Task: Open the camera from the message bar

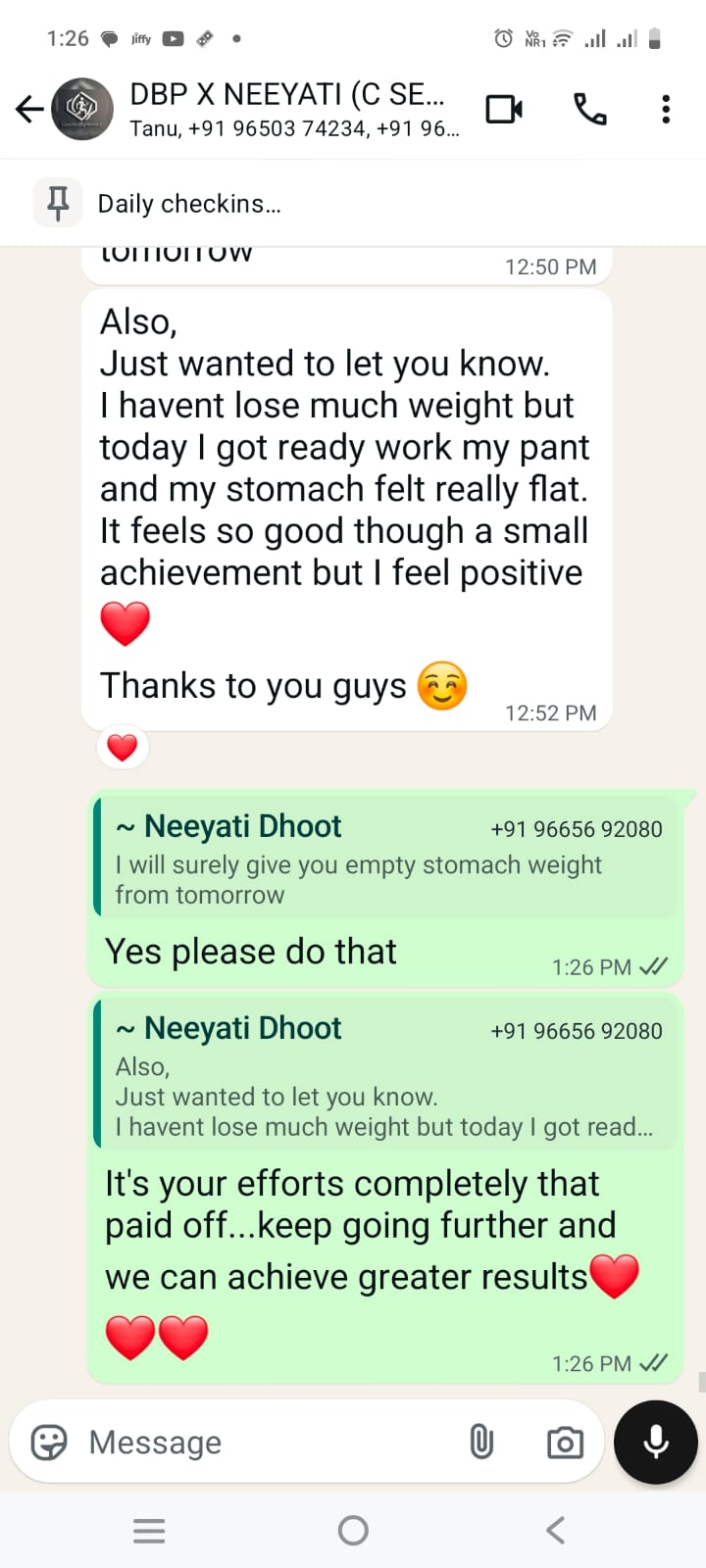Action: coord(565,1442)
